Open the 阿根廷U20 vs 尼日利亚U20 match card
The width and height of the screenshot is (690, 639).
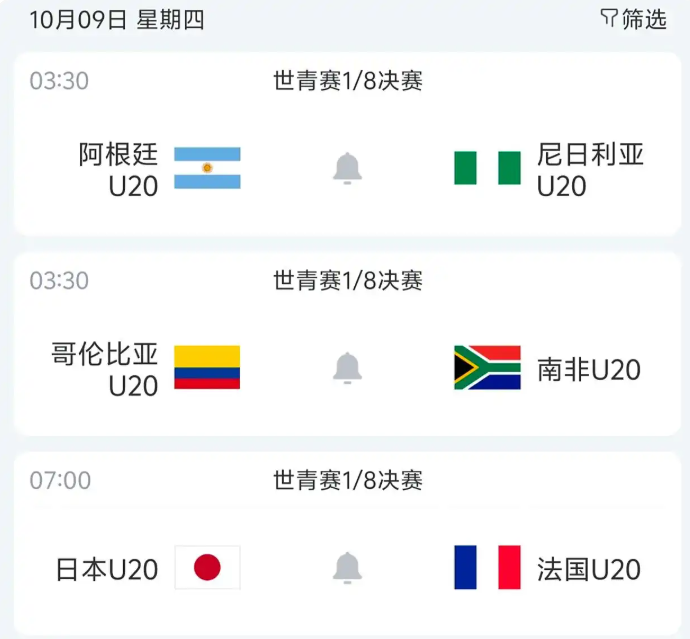pyautogui.click(x=345, y=110)
